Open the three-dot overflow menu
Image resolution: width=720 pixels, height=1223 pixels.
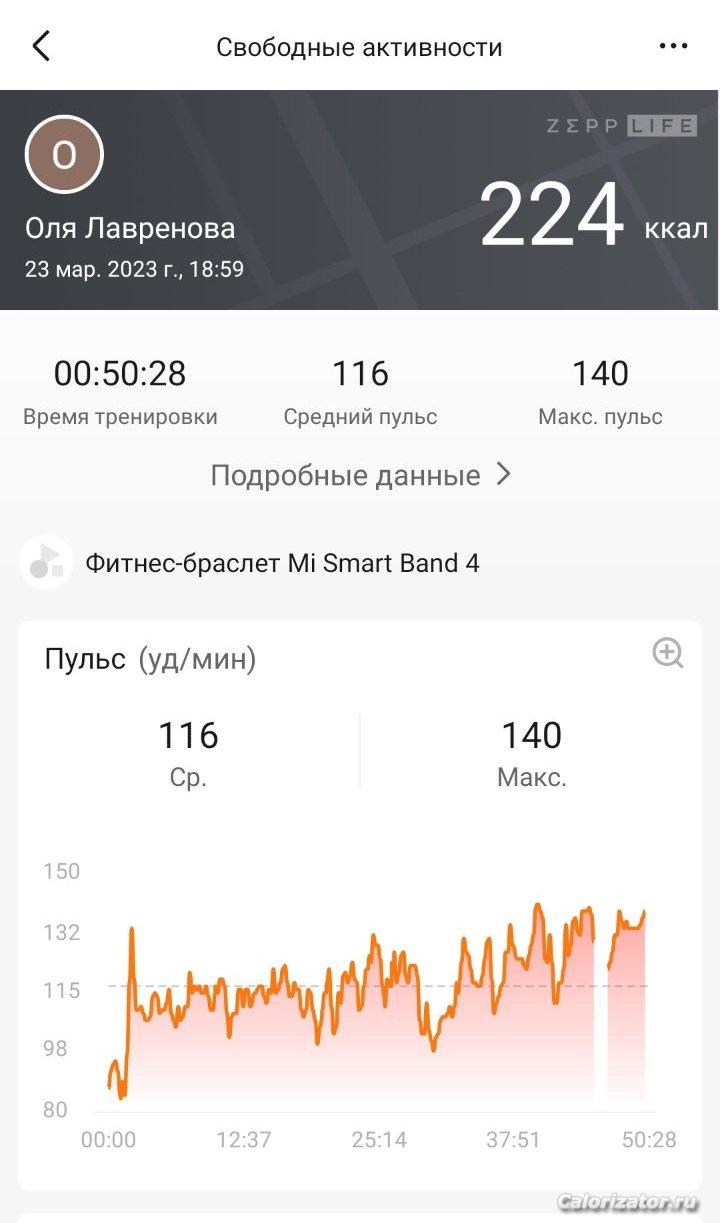674,46
